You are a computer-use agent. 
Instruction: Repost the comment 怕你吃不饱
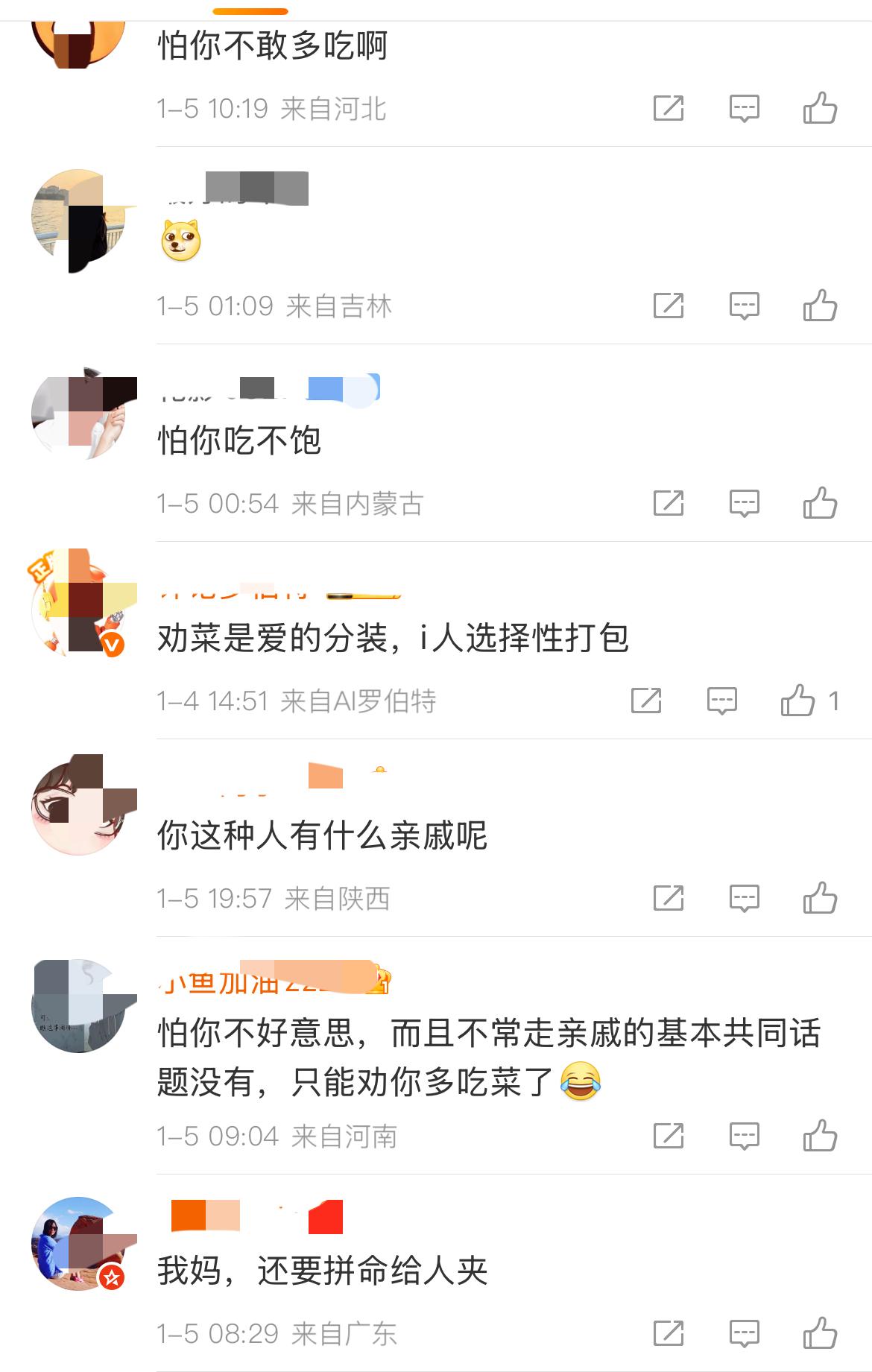pos(668,503)
